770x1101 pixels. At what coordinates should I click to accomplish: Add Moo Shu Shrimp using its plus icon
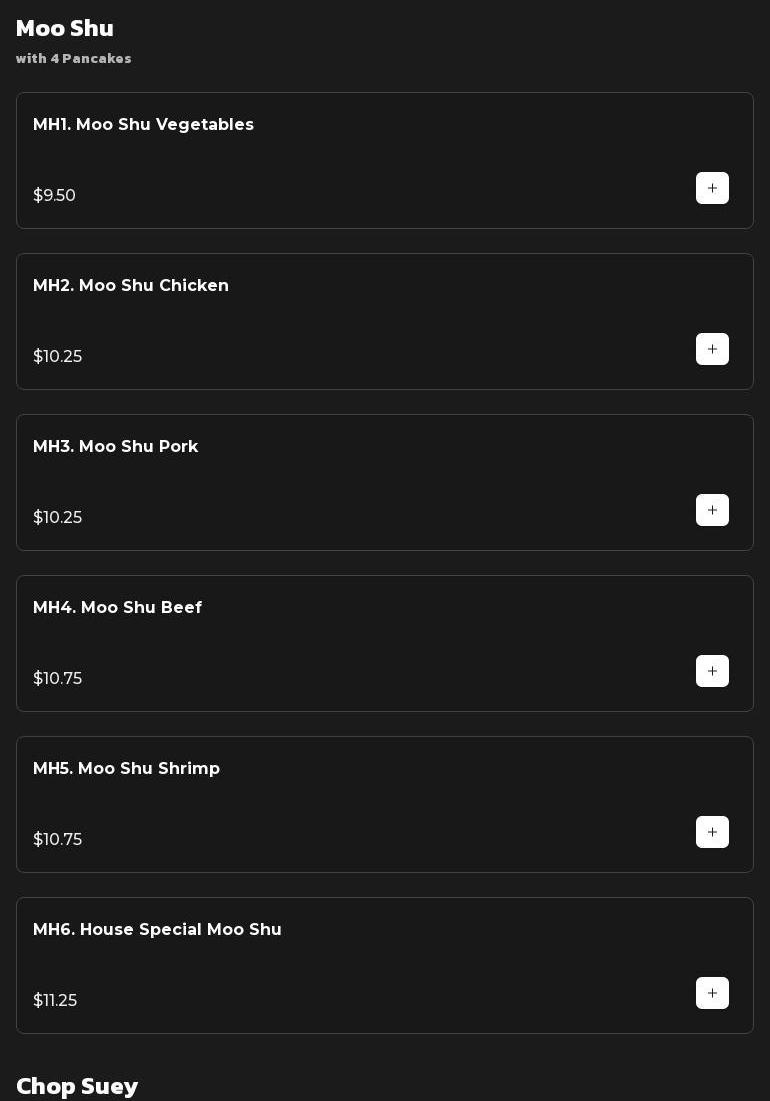pos(712,832)
